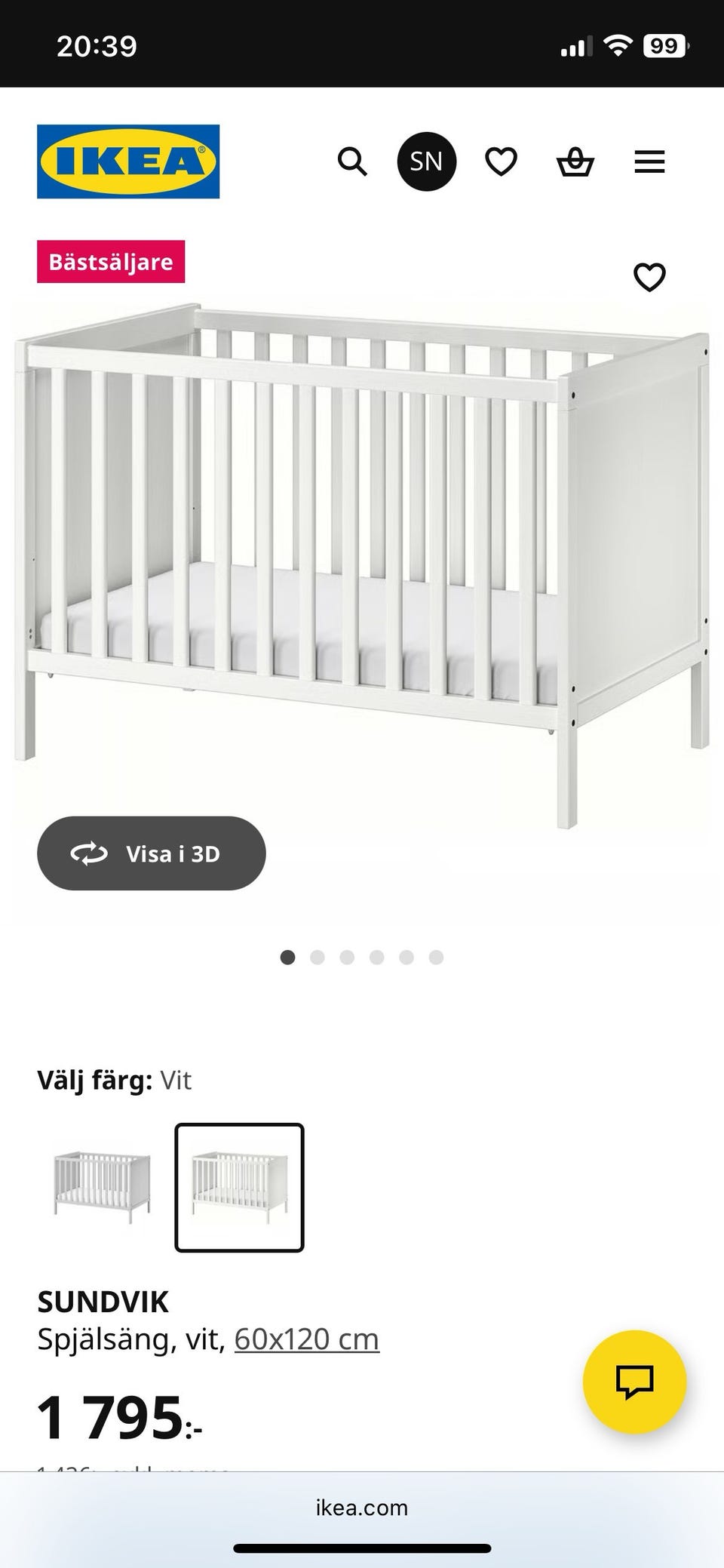Open the 60x120 cm size link
The width and height of the screenshot is (724, 1568).
pyautogui.click(x=306, y=1339)
